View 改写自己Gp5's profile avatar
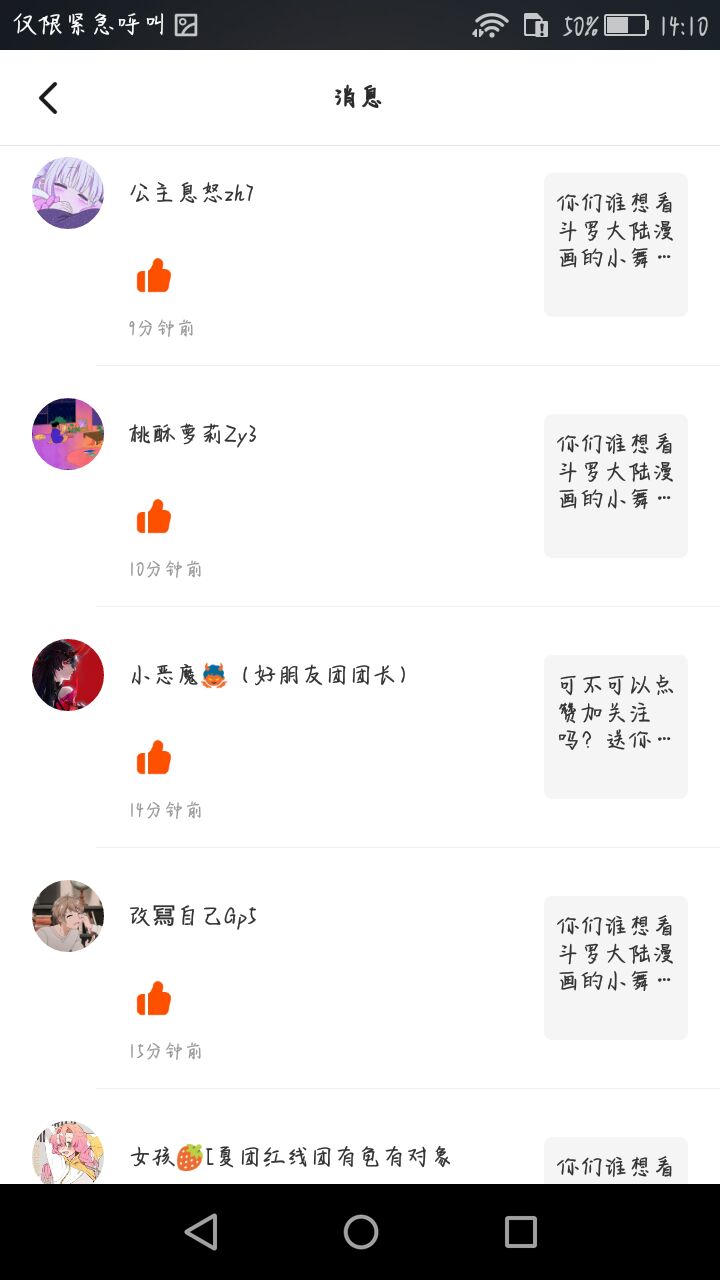Viewport: 720px width, 1280px height. [x=68, y=916]
